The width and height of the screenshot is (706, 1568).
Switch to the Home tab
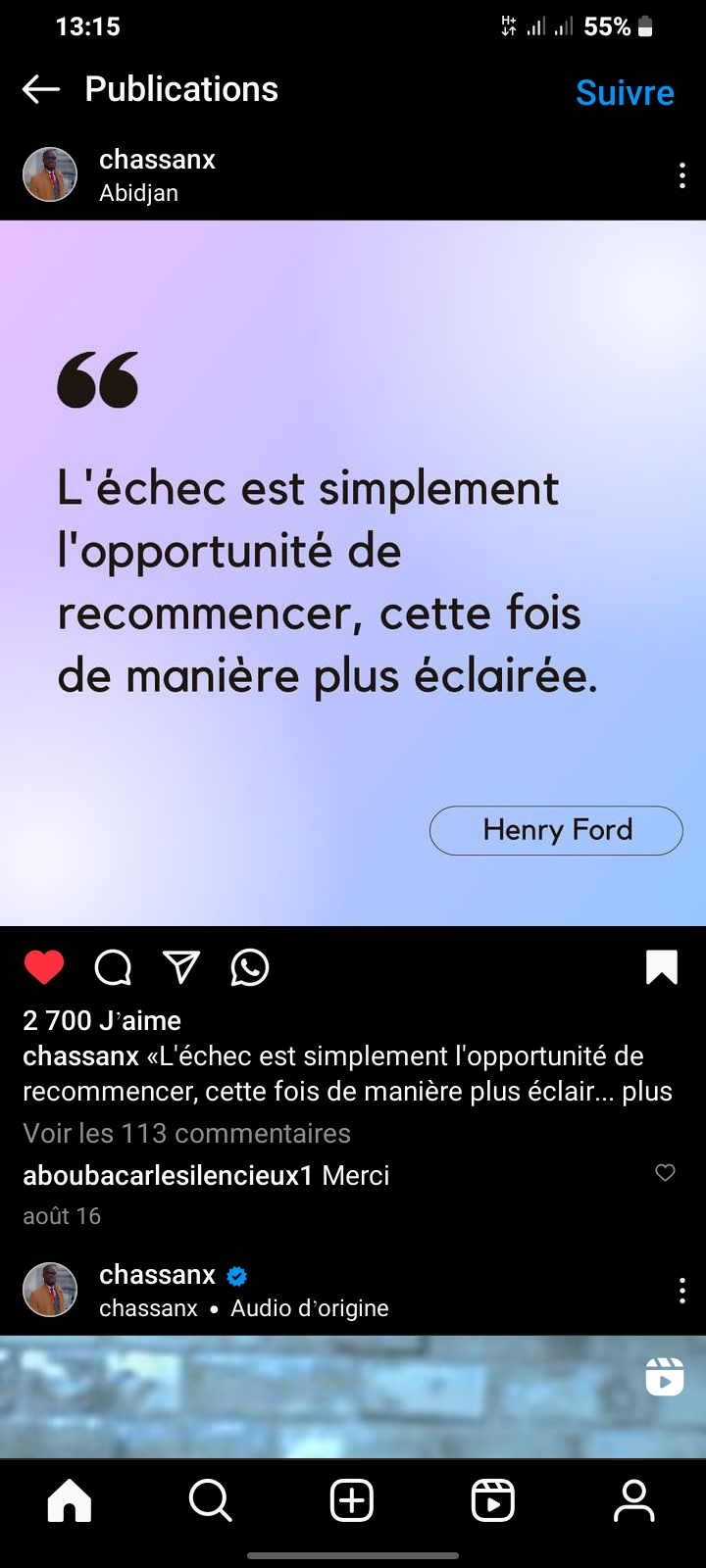(70, 1500)
